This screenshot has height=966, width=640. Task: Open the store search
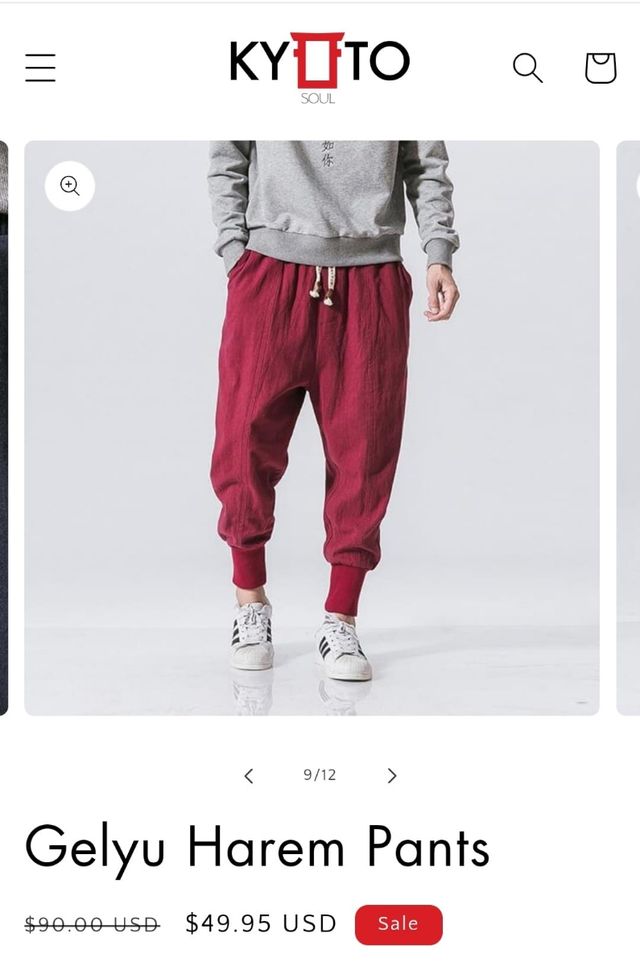click(527, 67)
